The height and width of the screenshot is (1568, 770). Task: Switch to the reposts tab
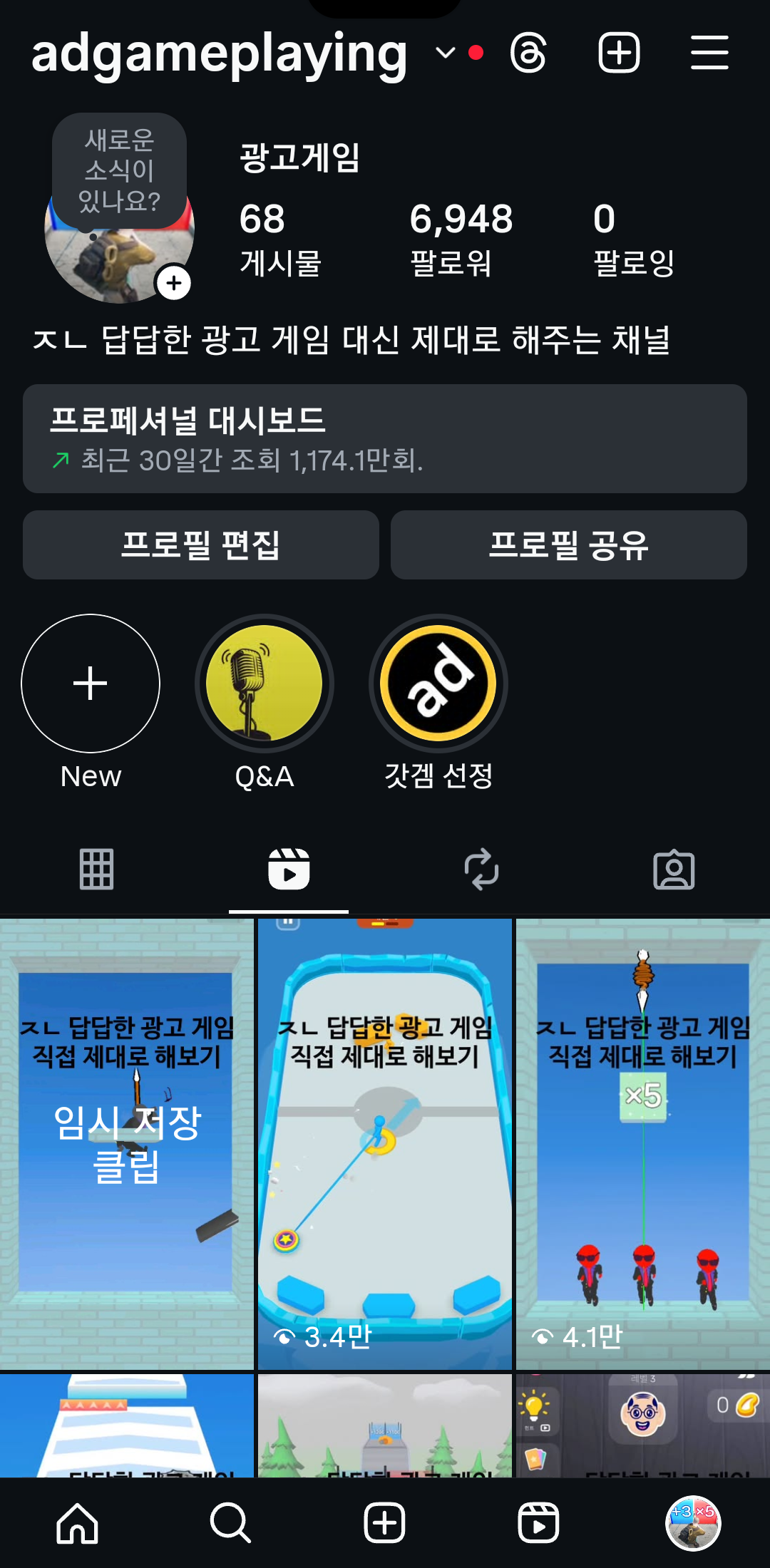point(481,870)
